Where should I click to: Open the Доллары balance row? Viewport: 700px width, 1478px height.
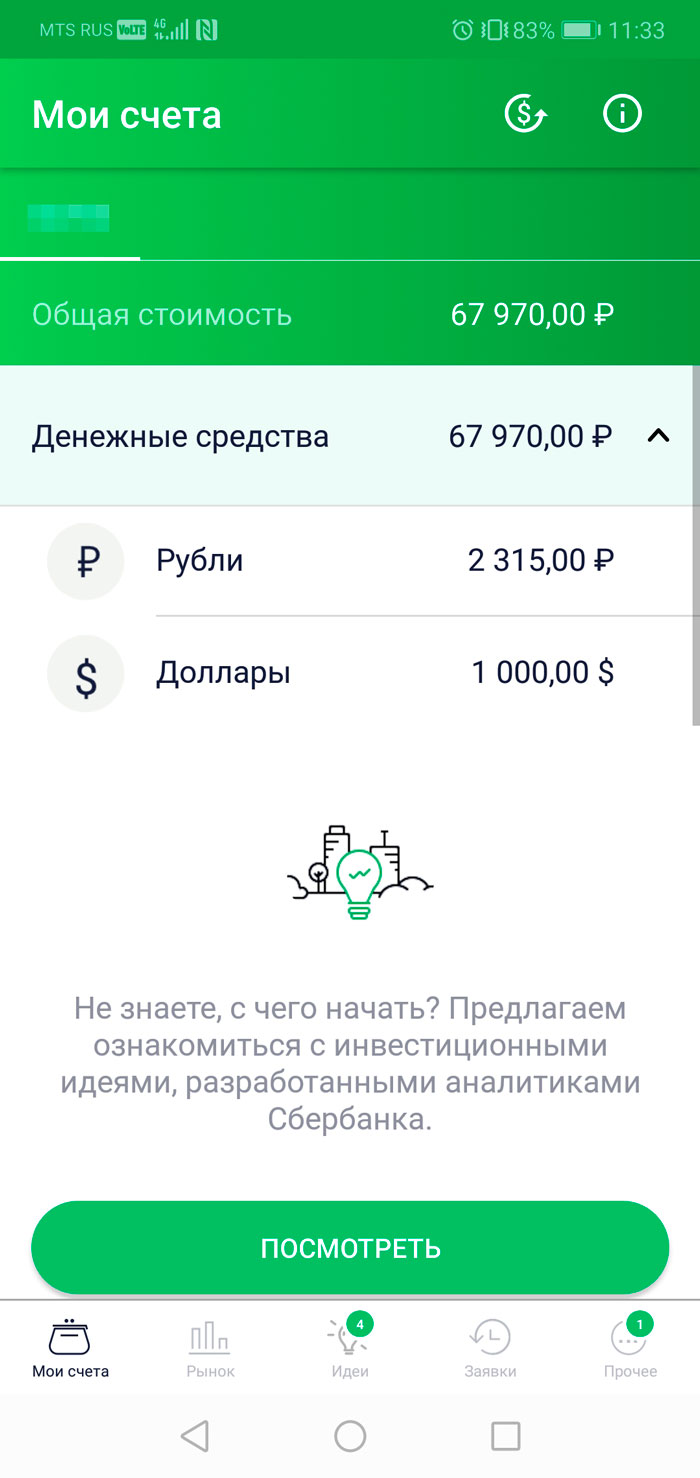pyautogui.click(x=350, y=673)
